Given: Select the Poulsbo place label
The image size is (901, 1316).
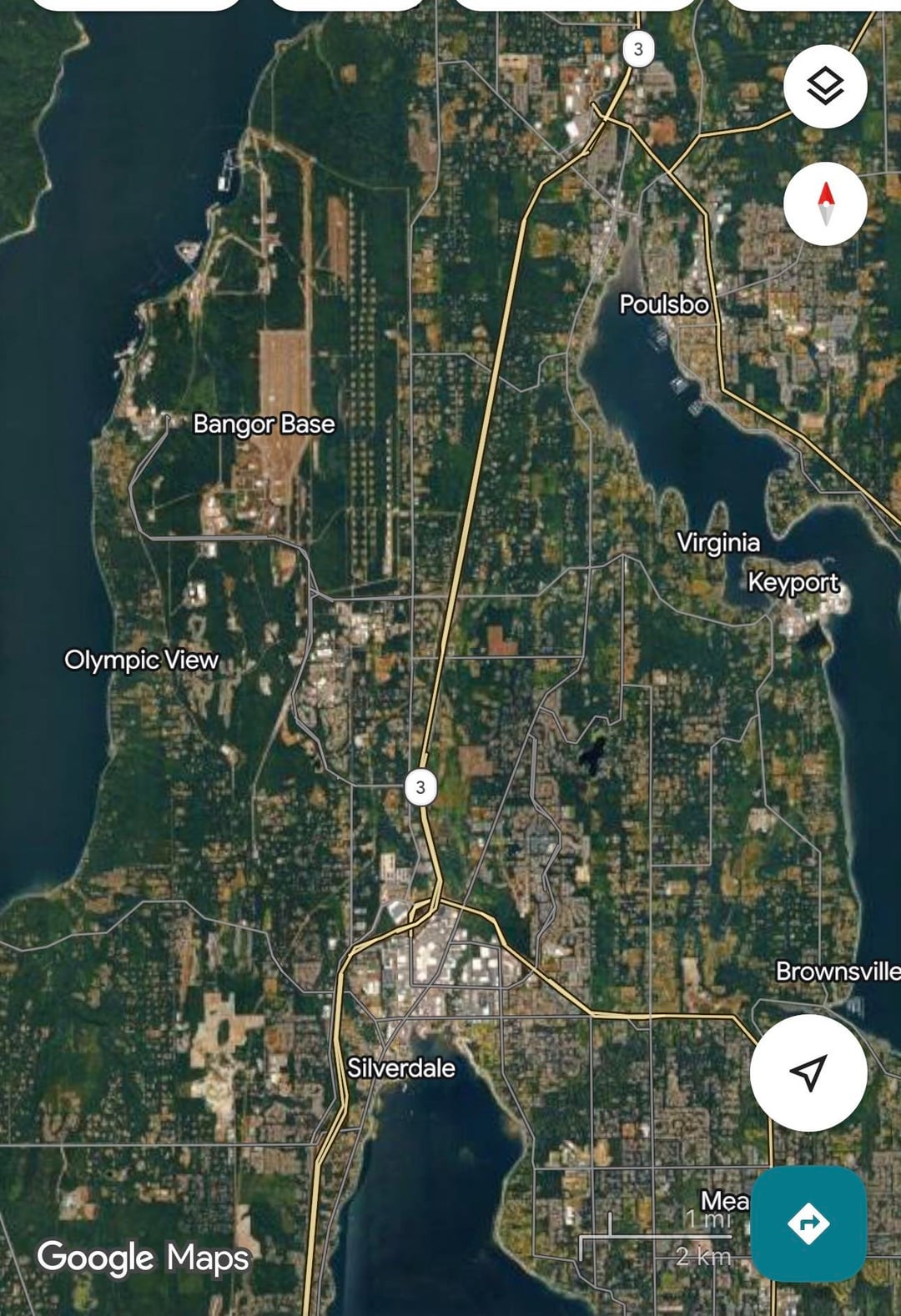Looking at the screenshot, I should pyautogui.click(x=664, y=304).
